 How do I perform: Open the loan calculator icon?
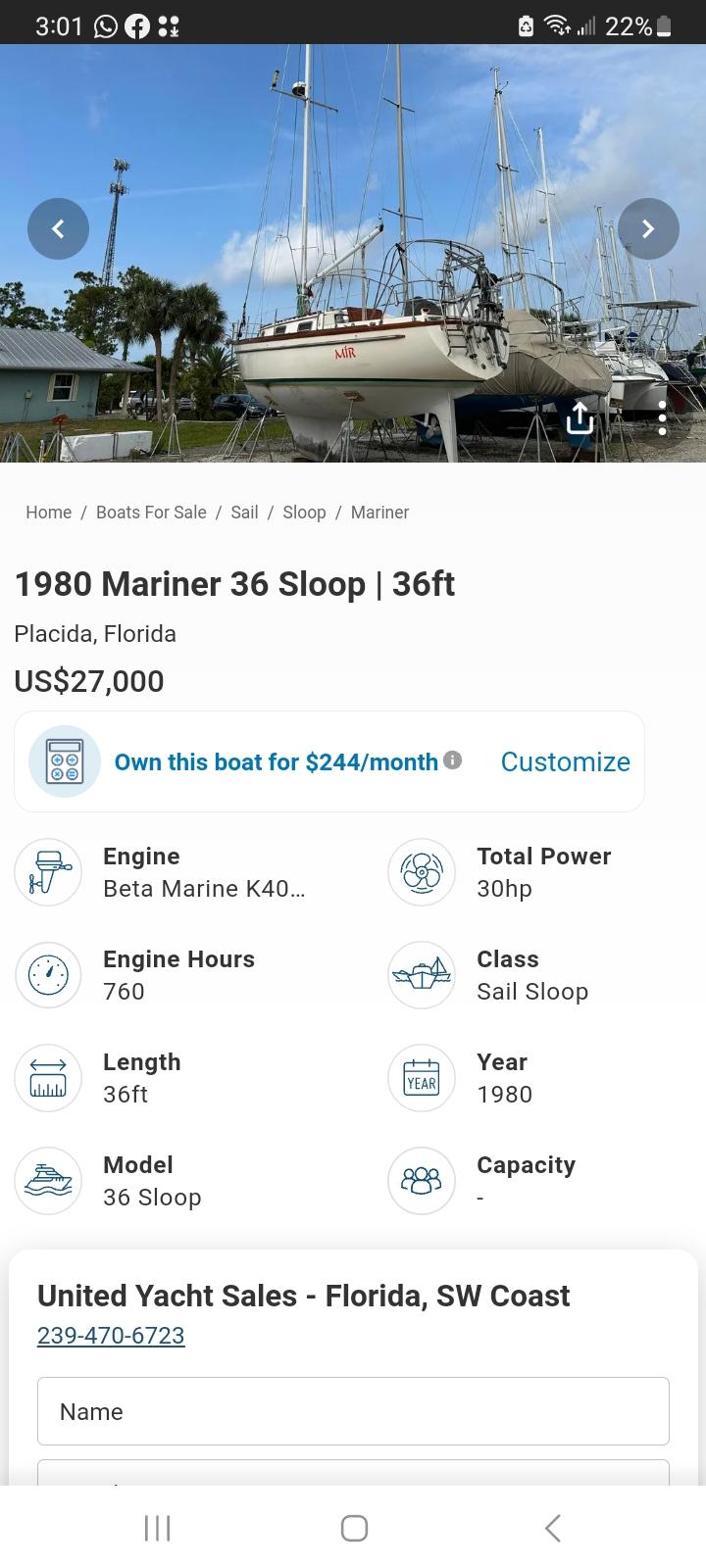click(63, 761)
